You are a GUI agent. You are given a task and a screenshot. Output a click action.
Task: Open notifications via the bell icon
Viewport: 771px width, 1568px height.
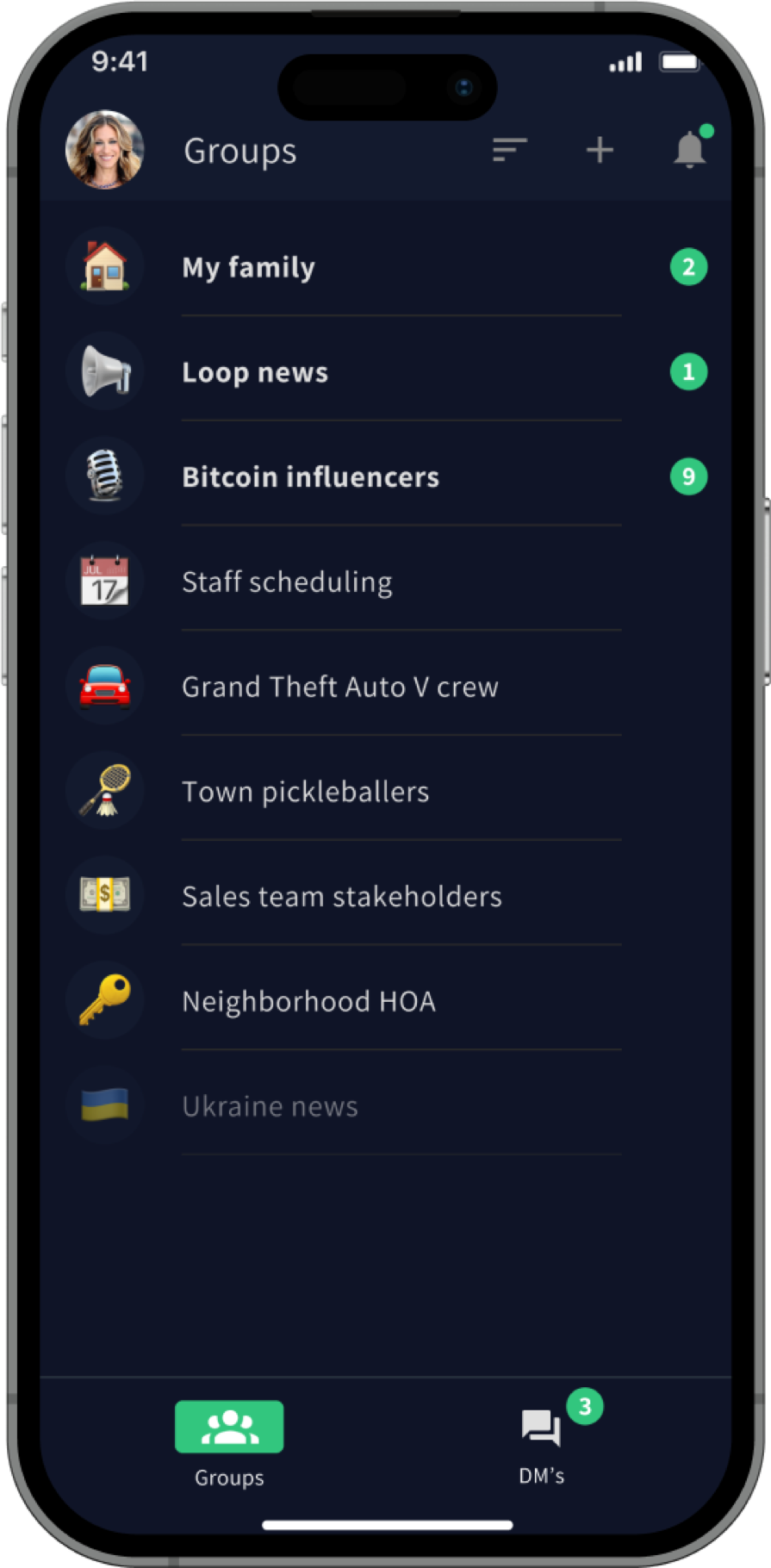pyautogui.click(x=690, y=150)
